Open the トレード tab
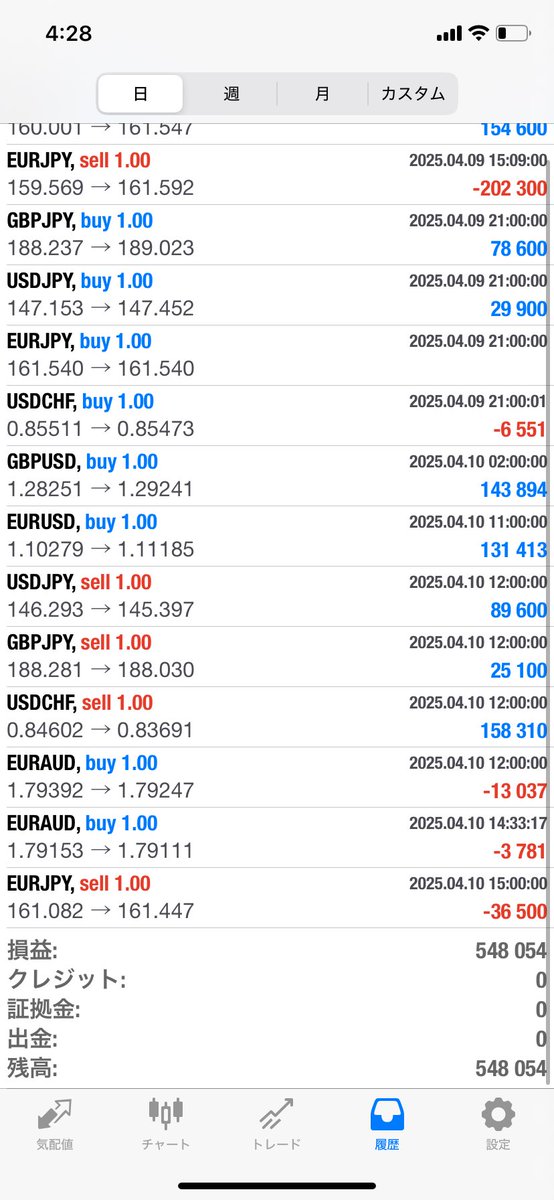Image resolution: width=554 pixels, height=1200 pixels. [x=276, y=1126]
